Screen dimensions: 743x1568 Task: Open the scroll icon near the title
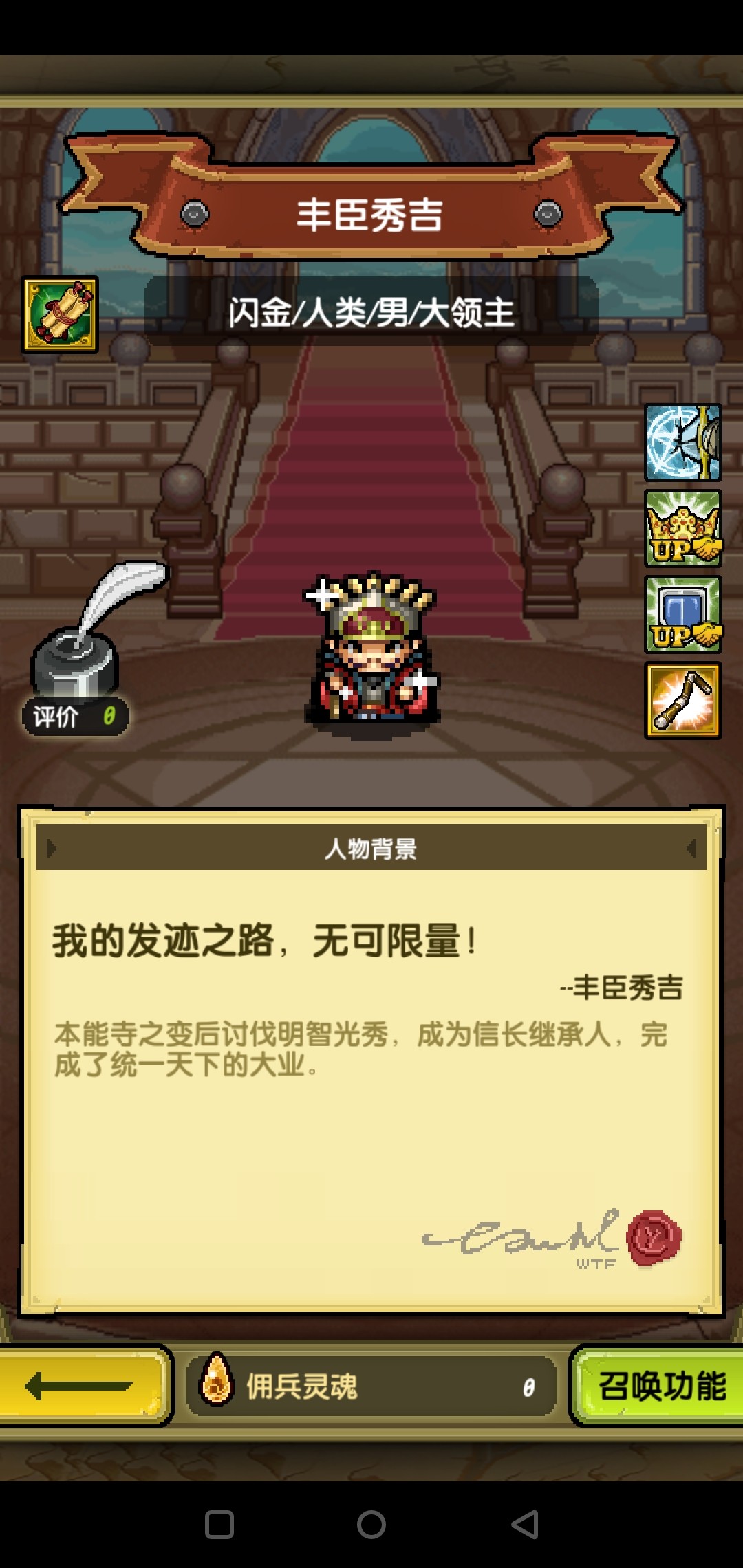pyautogui.click(x=60, y=315)
